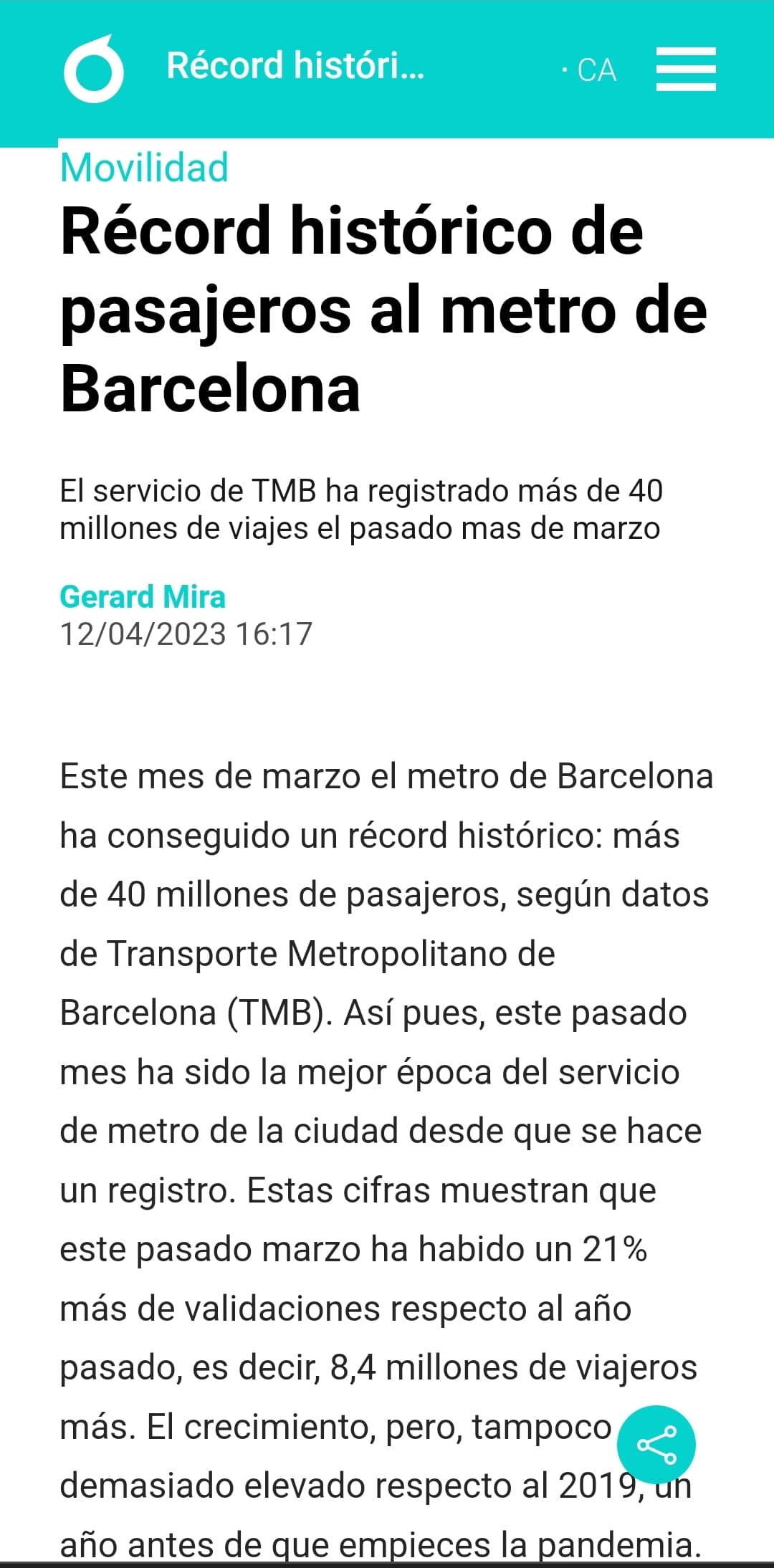Open the Movilidad section
The height and width of the screenshot is (1568, 774).
coord(144,168)
